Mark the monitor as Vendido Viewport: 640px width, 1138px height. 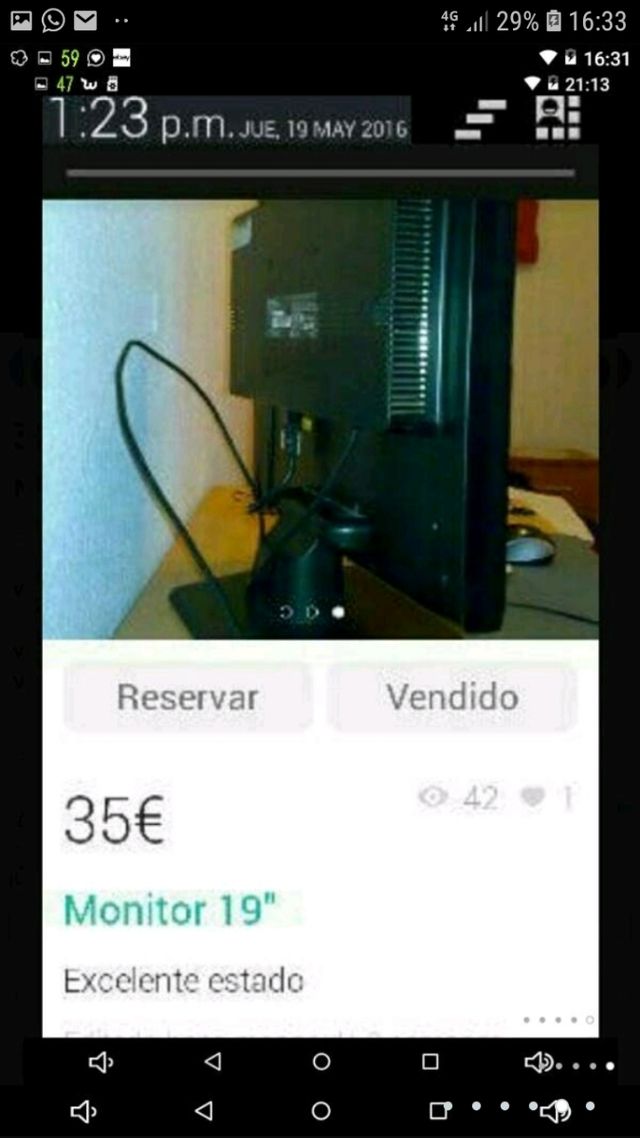(452, 697)
